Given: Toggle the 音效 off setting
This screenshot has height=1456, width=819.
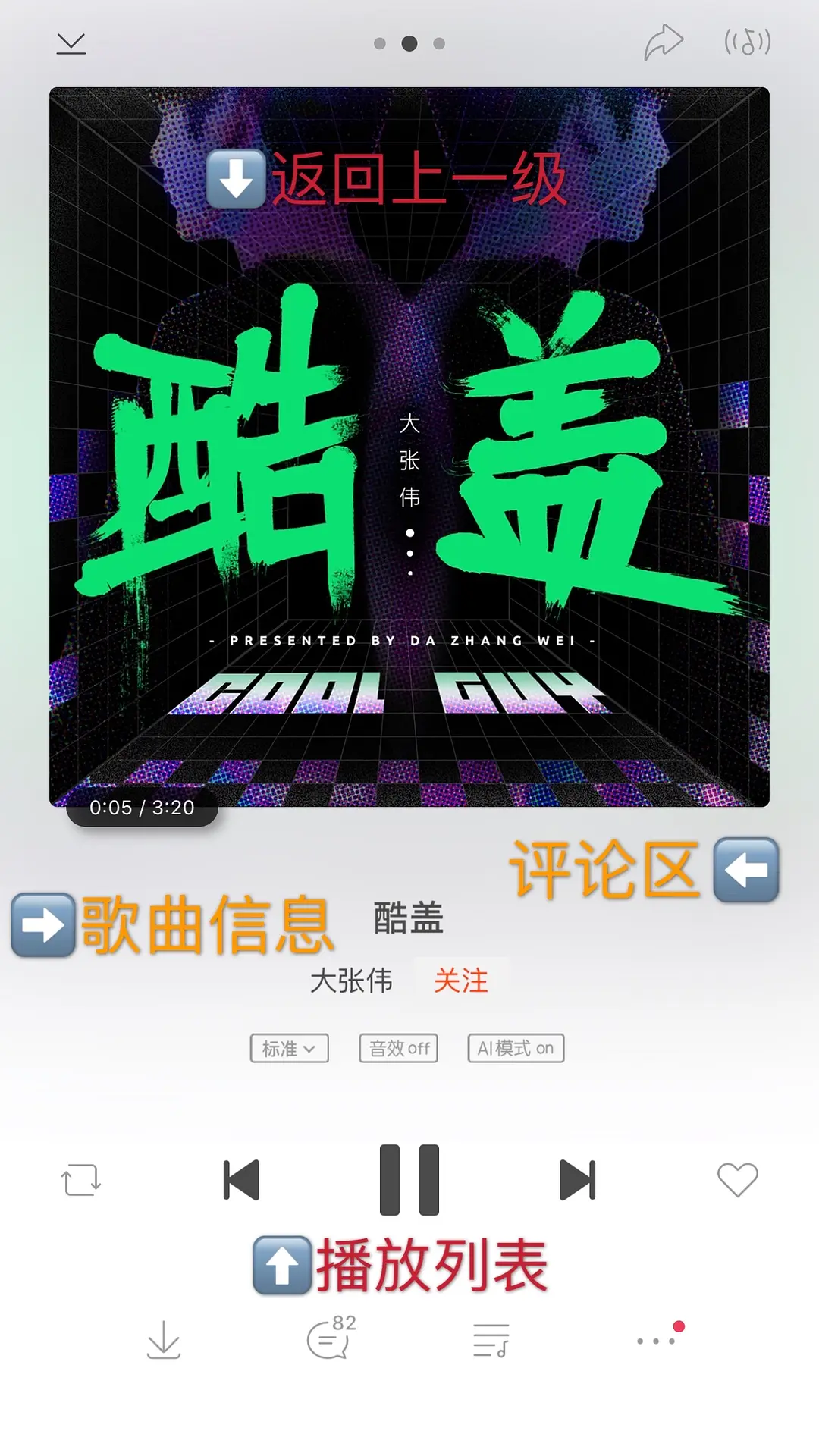Looking at the screenshot, I should [399, 1048].
